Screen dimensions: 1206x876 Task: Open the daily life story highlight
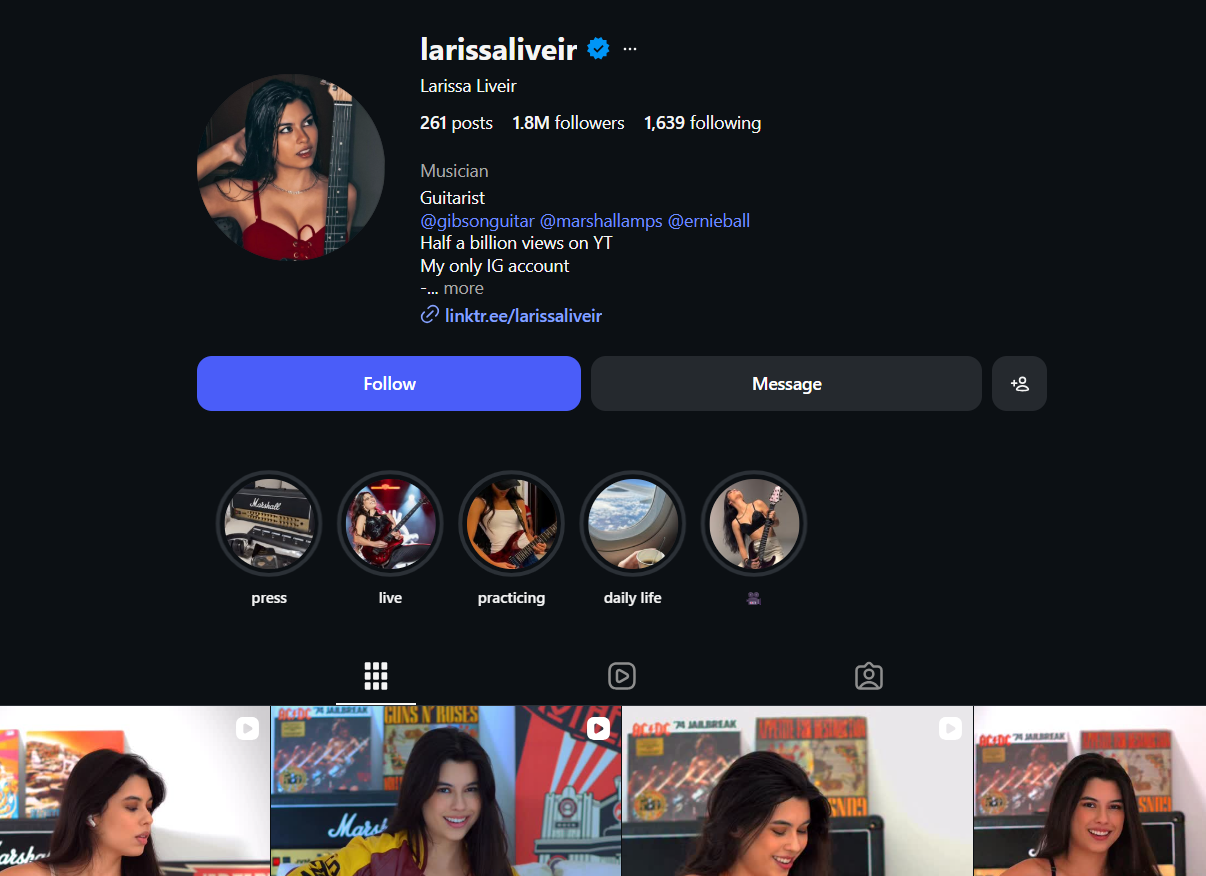[632, 524]
